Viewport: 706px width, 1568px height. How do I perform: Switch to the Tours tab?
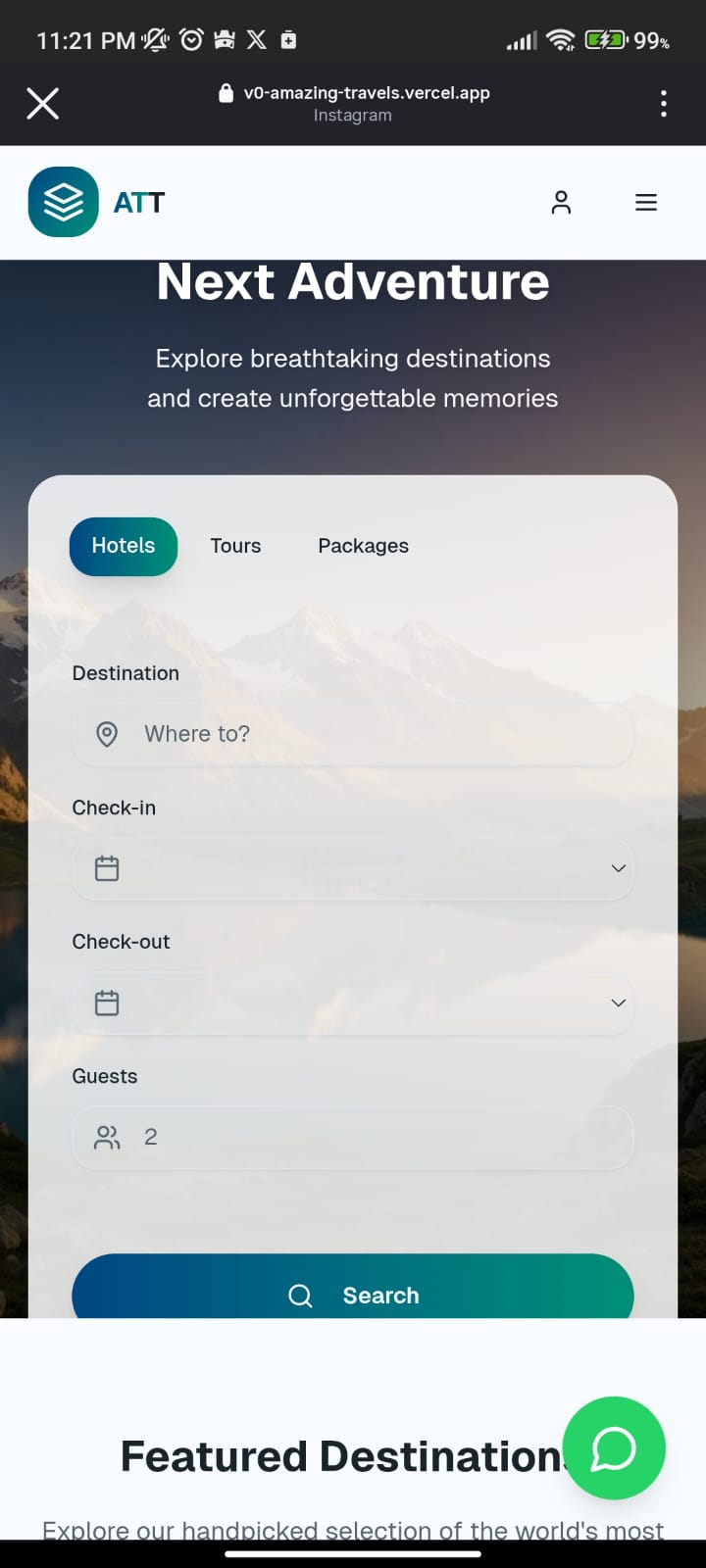pos(235,546)
